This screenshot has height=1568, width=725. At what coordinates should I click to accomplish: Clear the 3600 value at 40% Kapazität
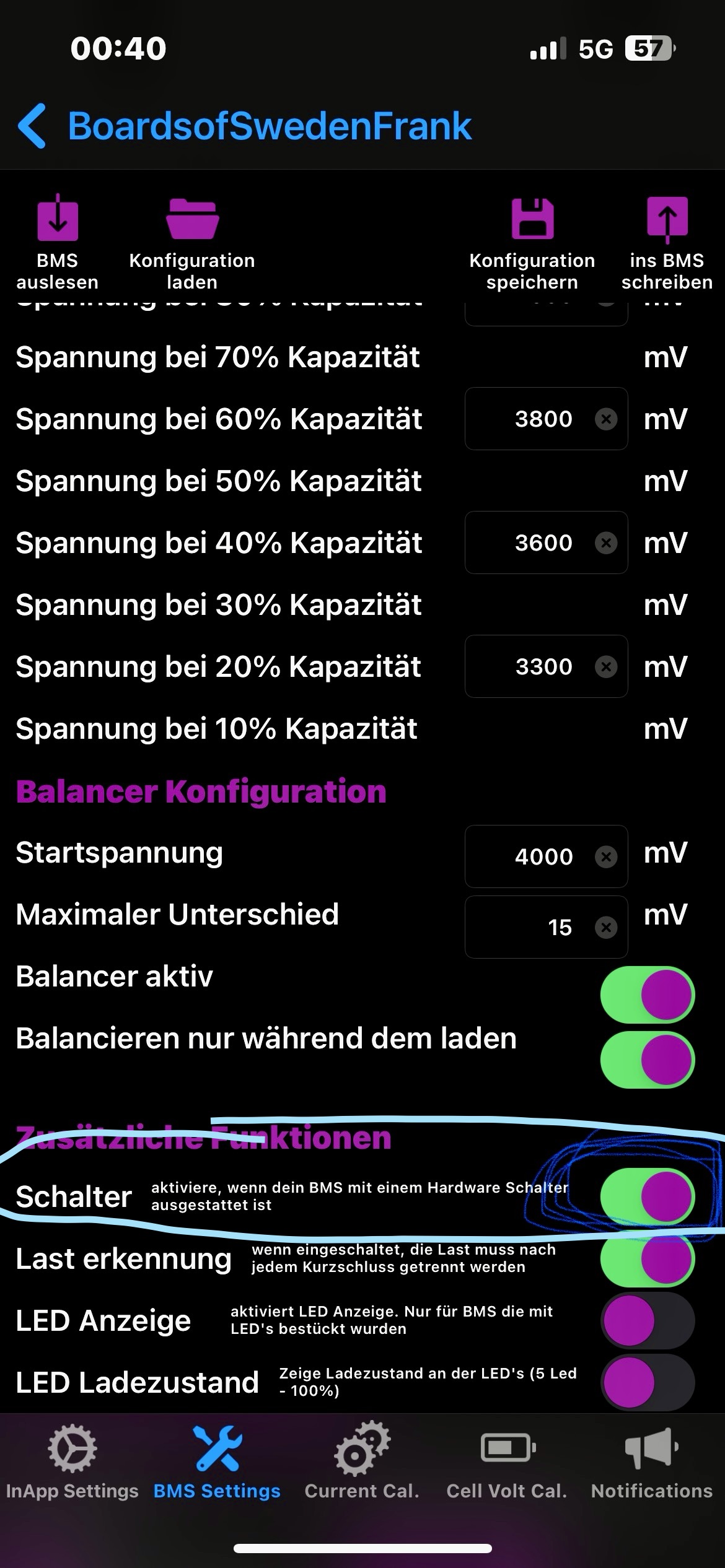[x=606, y=543]
